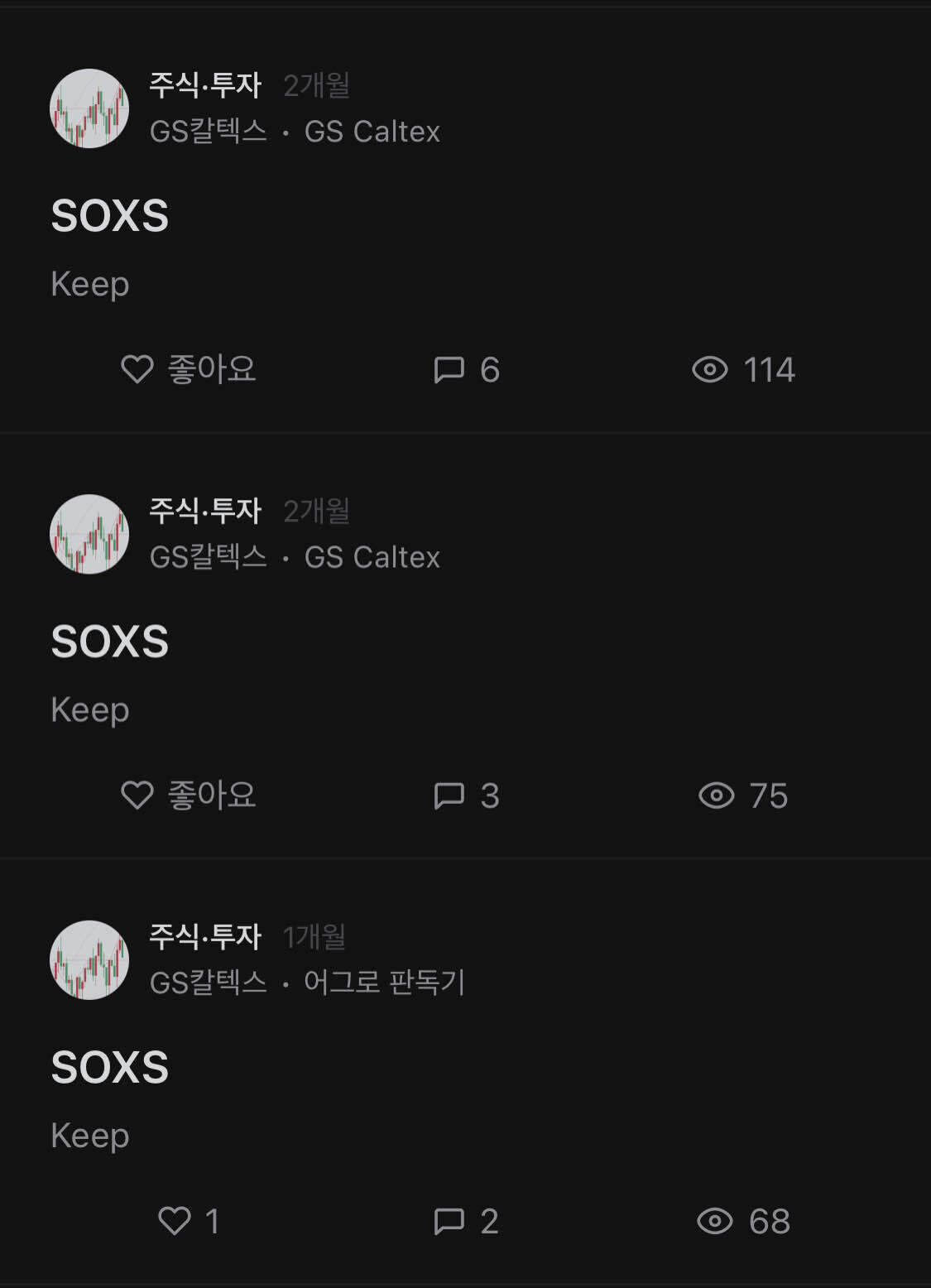The image size is (931, 1288).
Task: Open comments on the first SOXS post
Action: [x=468, y=371]
